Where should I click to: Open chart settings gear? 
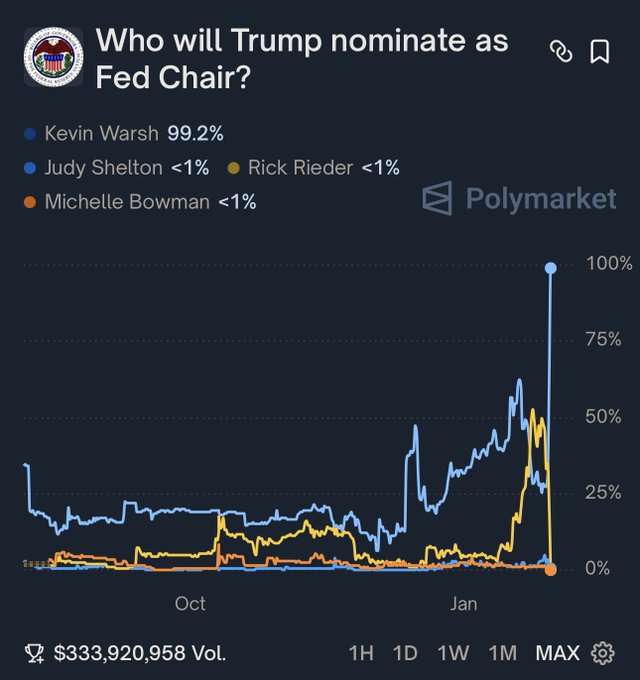click(x=603, y=654)
